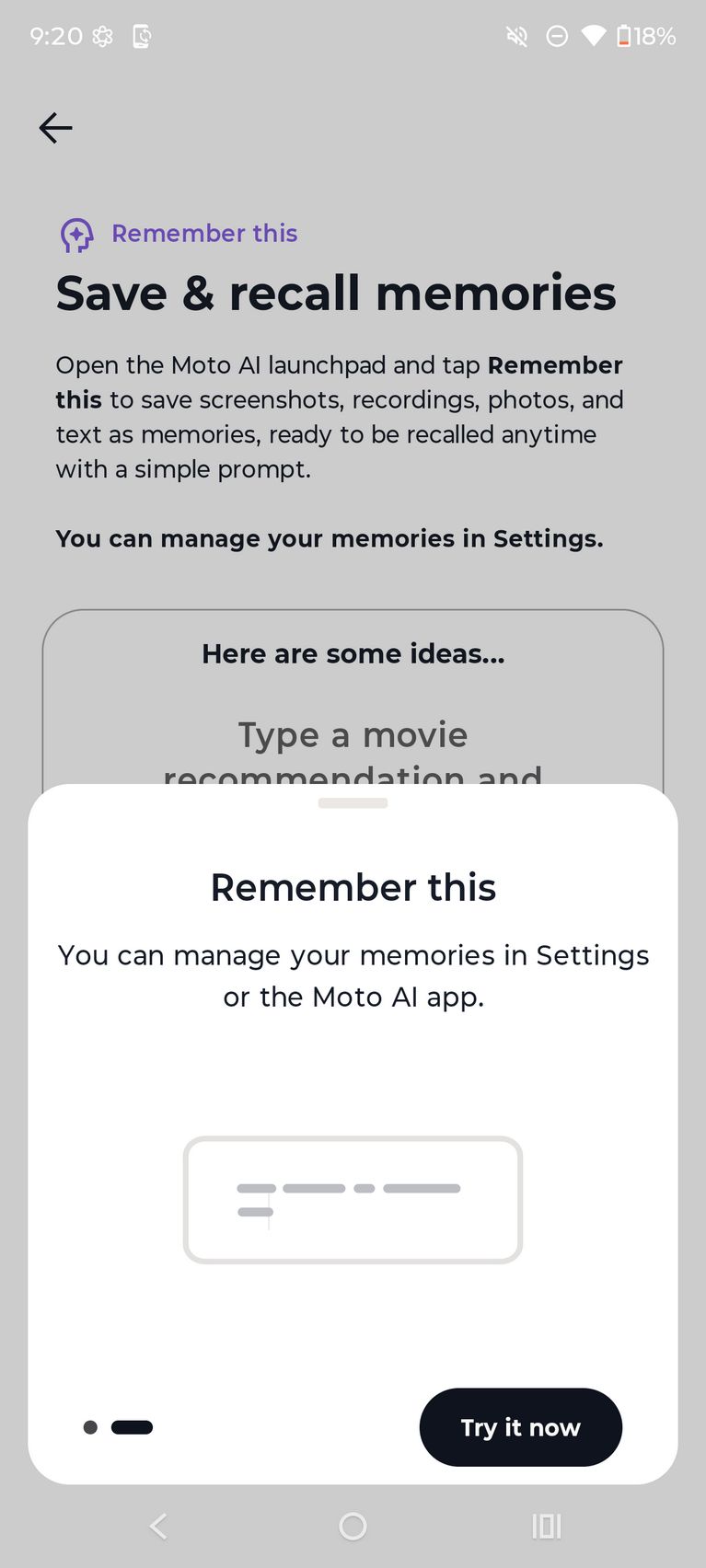Open the system recent apps view
The height and width of the screenshot is (1568, 706).
[x=546, y=1527]
